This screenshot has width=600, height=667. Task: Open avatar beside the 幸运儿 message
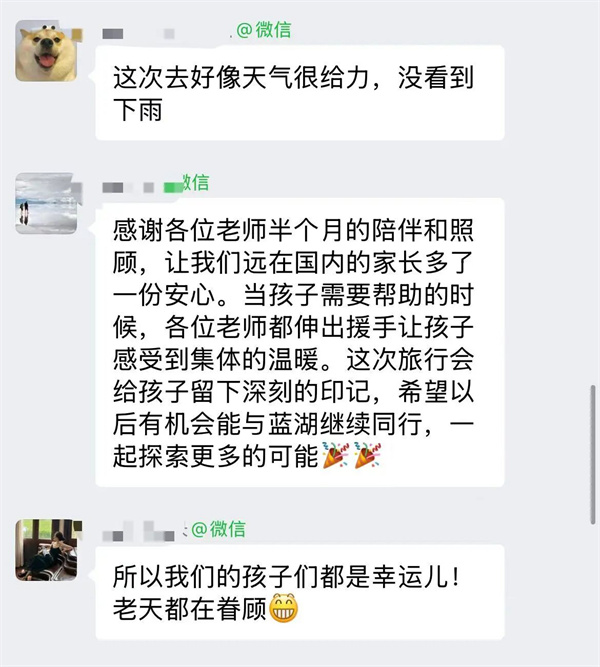47,549
